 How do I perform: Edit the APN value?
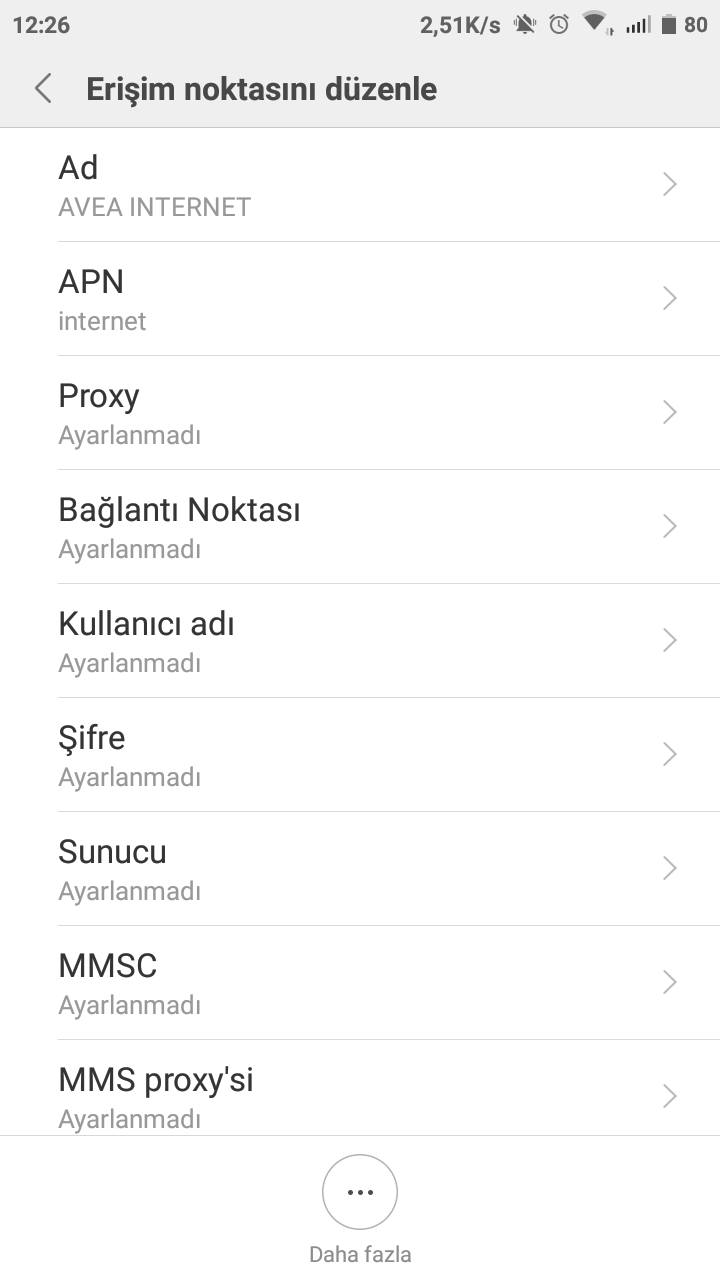click(360, 299)
